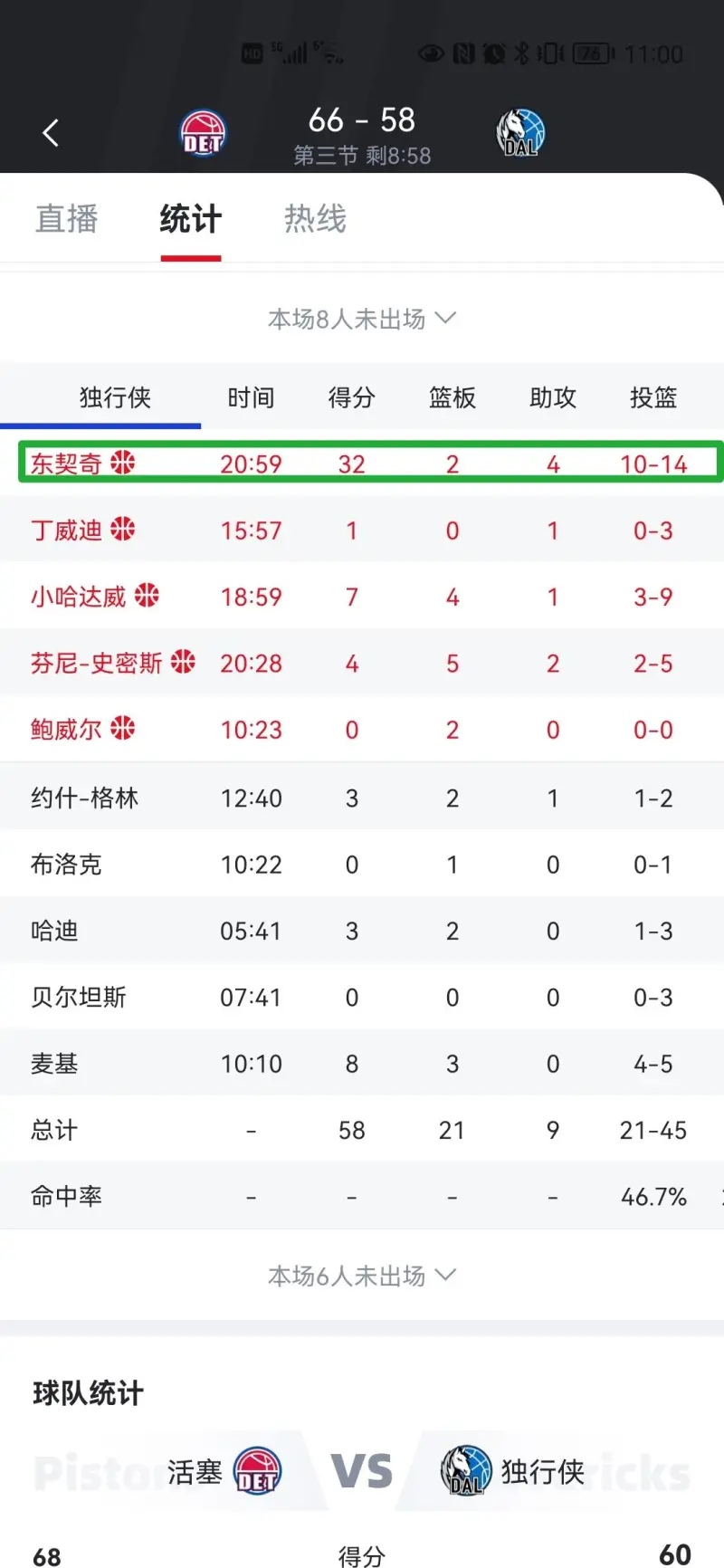View 鲍威尔 player details
The image size is (724, 1568).
[362, 729]
